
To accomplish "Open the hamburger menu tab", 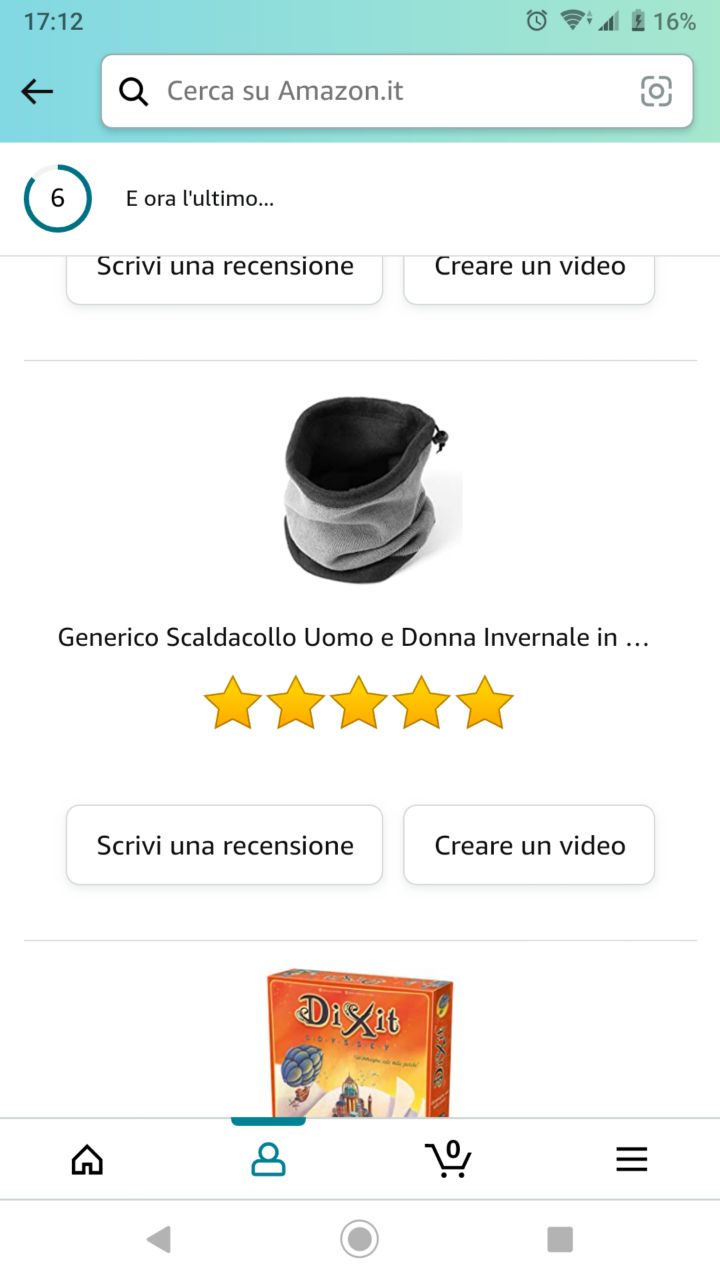I will click(631, 1159).
